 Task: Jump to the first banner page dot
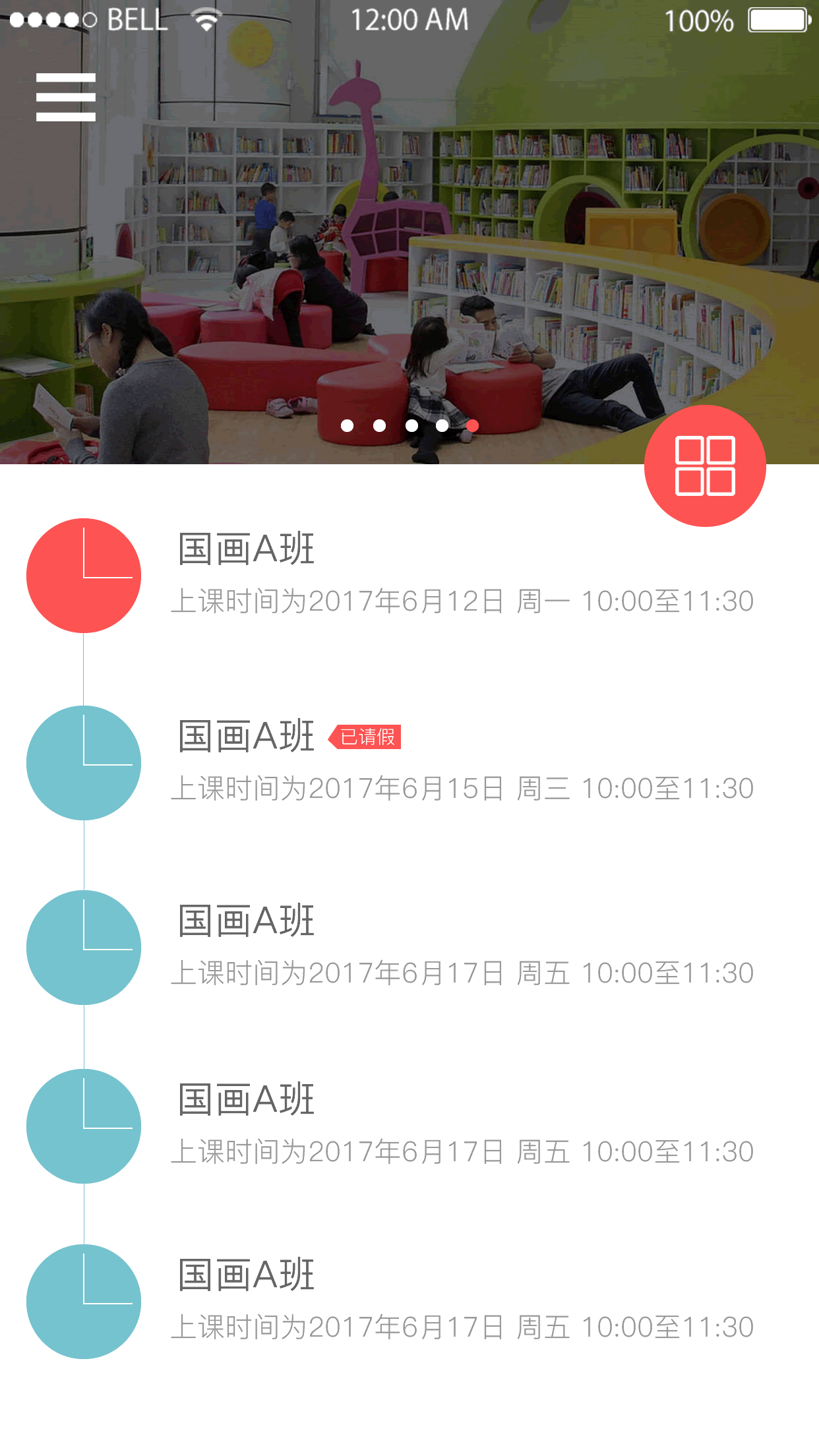[347, 426]
